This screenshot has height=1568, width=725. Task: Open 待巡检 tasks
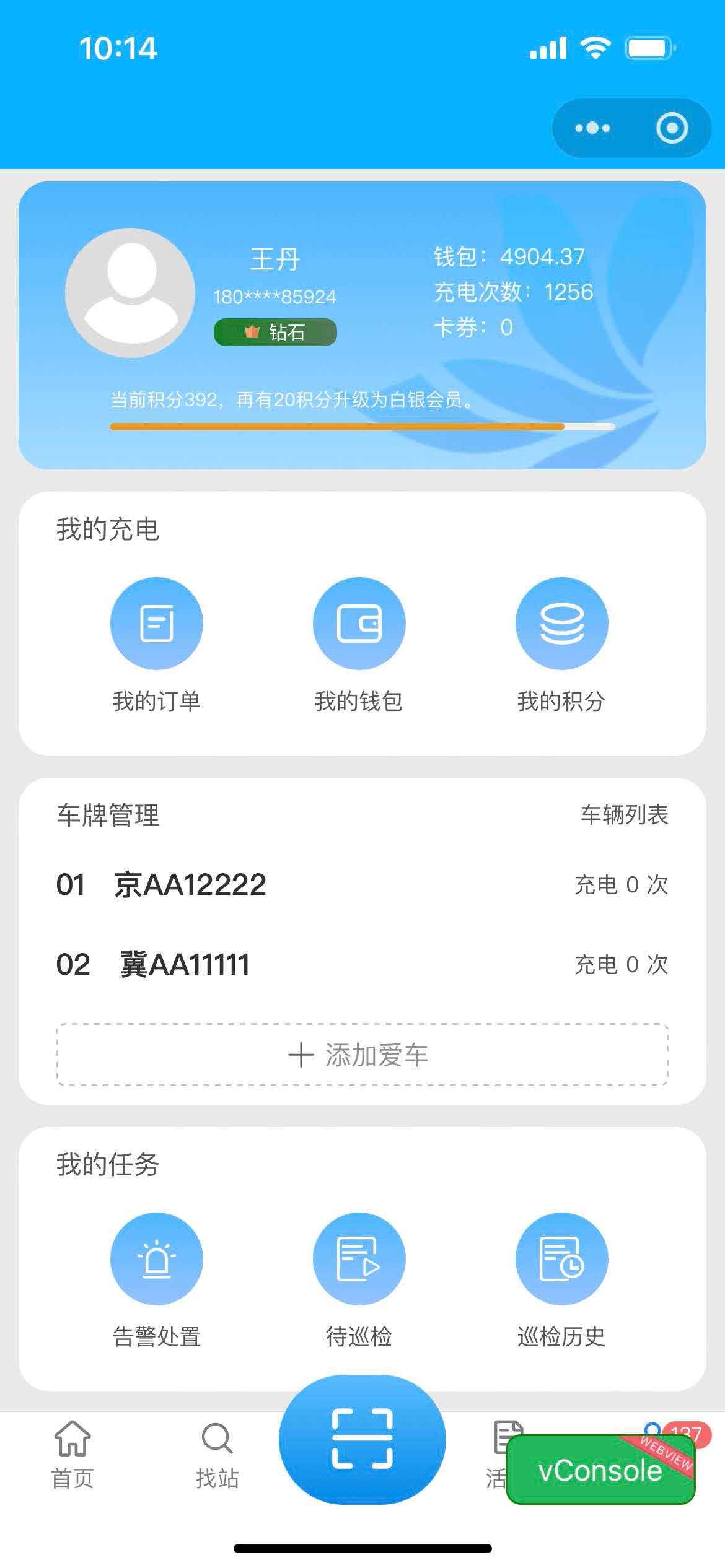point(359,1281)
